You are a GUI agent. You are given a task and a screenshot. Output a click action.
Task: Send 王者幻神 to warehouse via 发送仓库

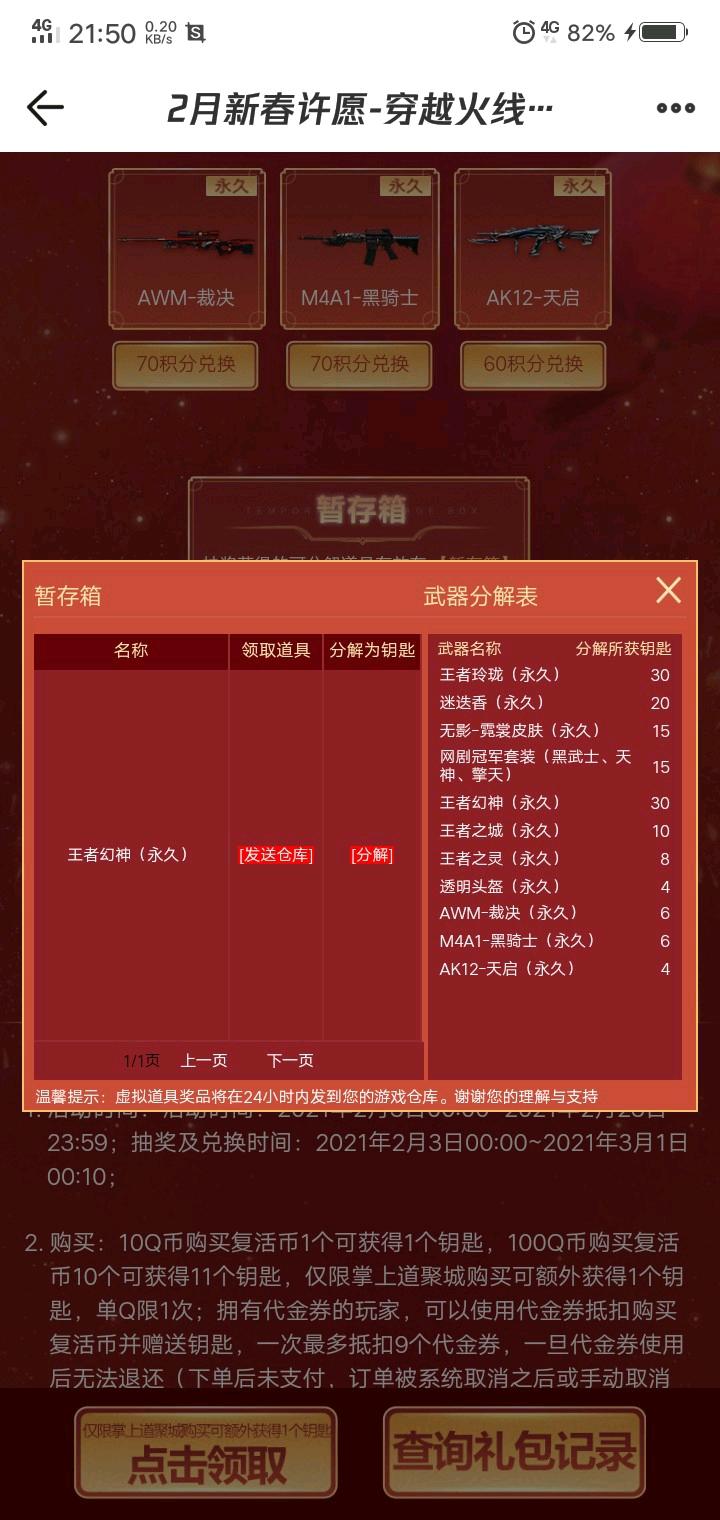(x=276, y=855)
